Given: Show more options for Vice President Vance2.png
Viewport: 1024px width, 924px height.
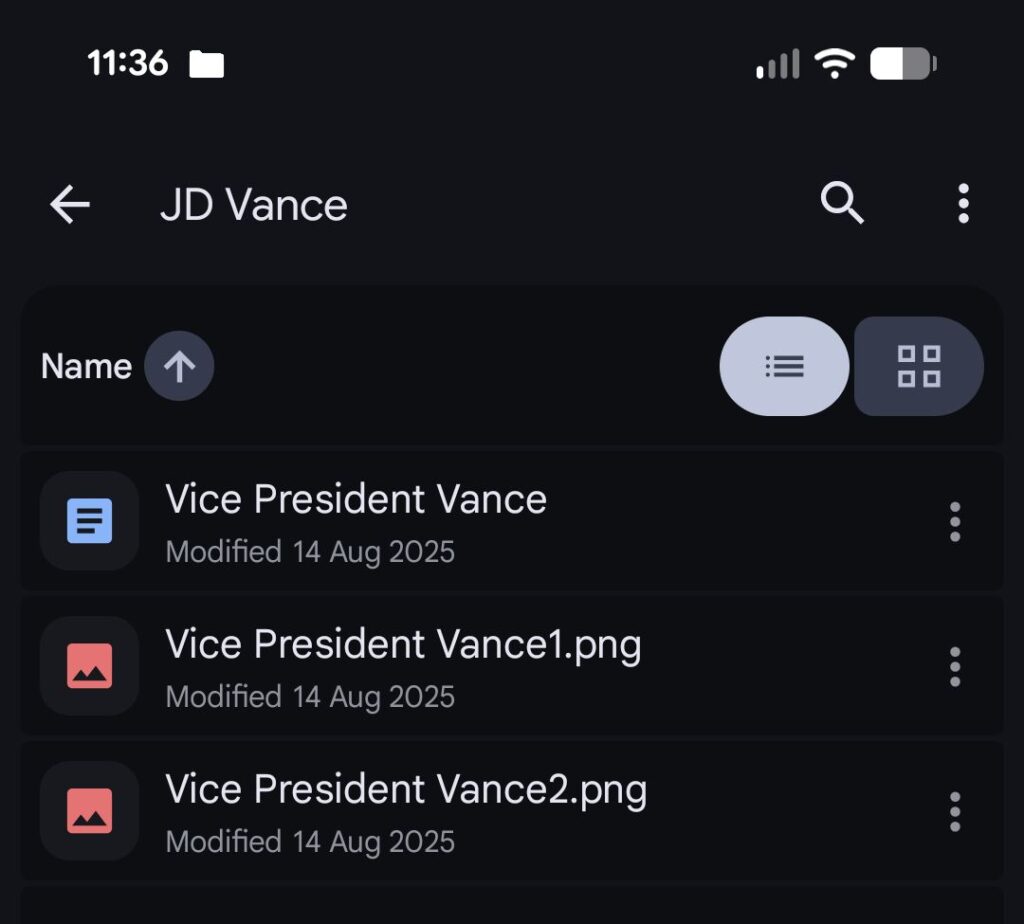Looking at the screenshot, I should pyautogui.click(x=955, y=812).
